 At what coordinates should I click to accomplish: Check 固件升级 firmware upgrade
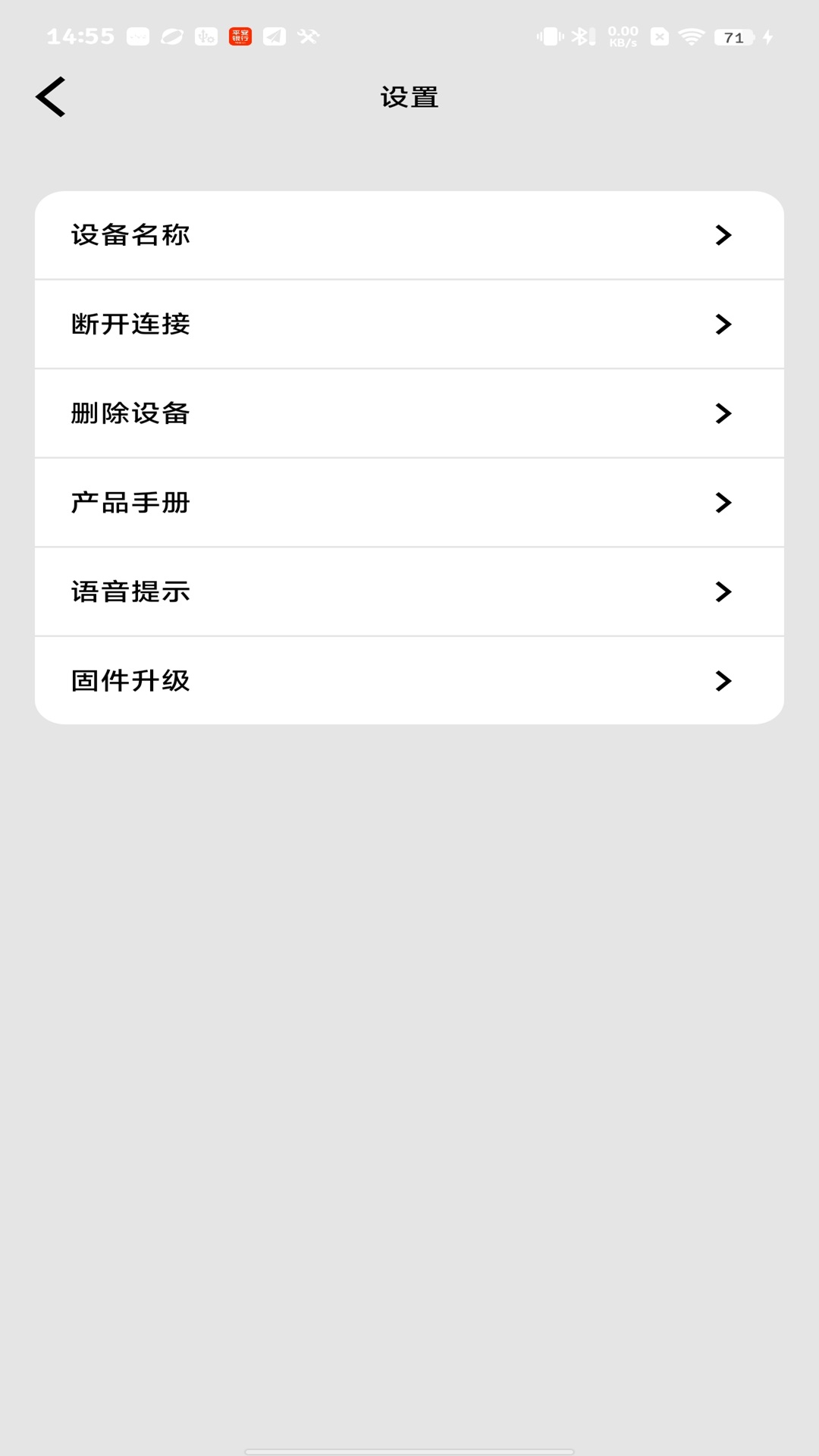coord(409,681)
